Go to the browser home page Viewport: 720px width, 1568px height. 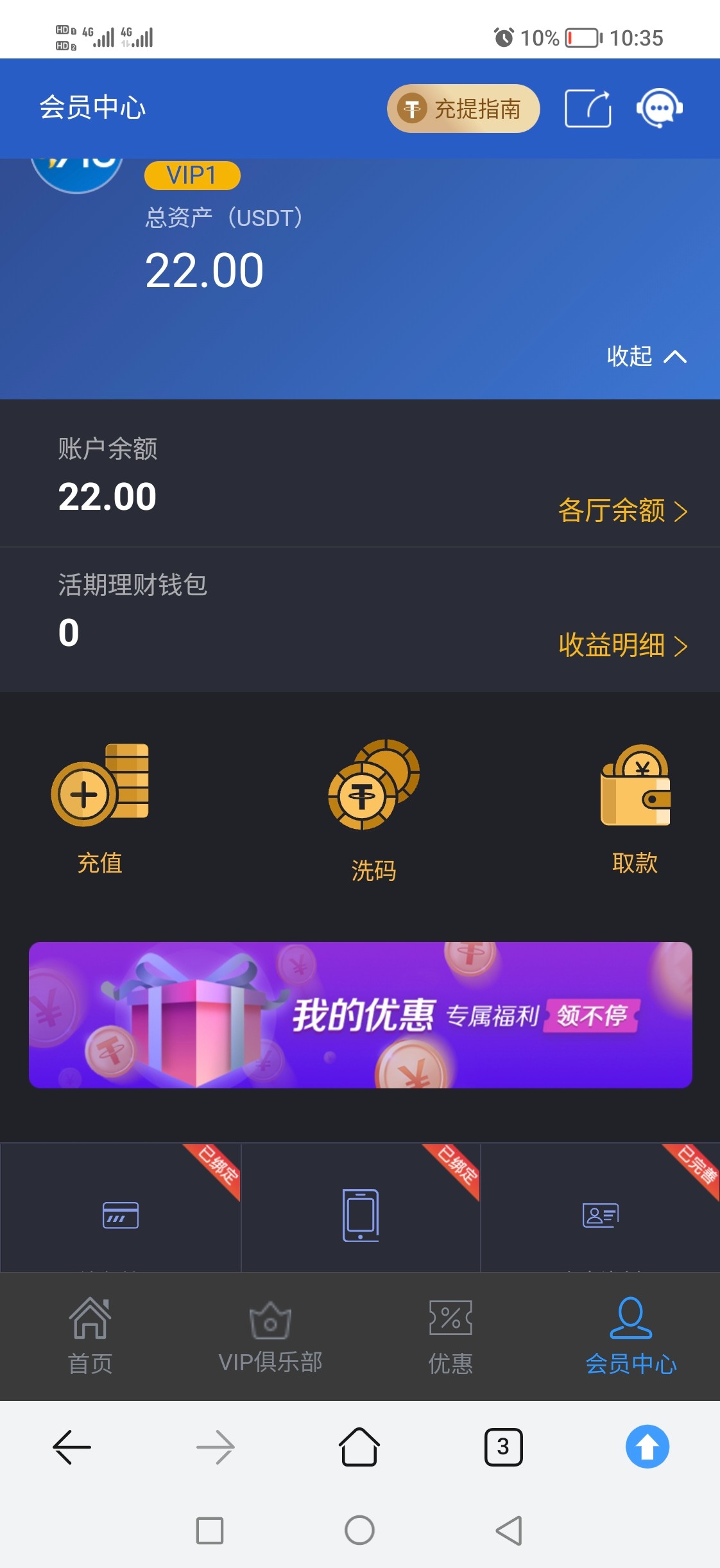[x=359, y=1447]
